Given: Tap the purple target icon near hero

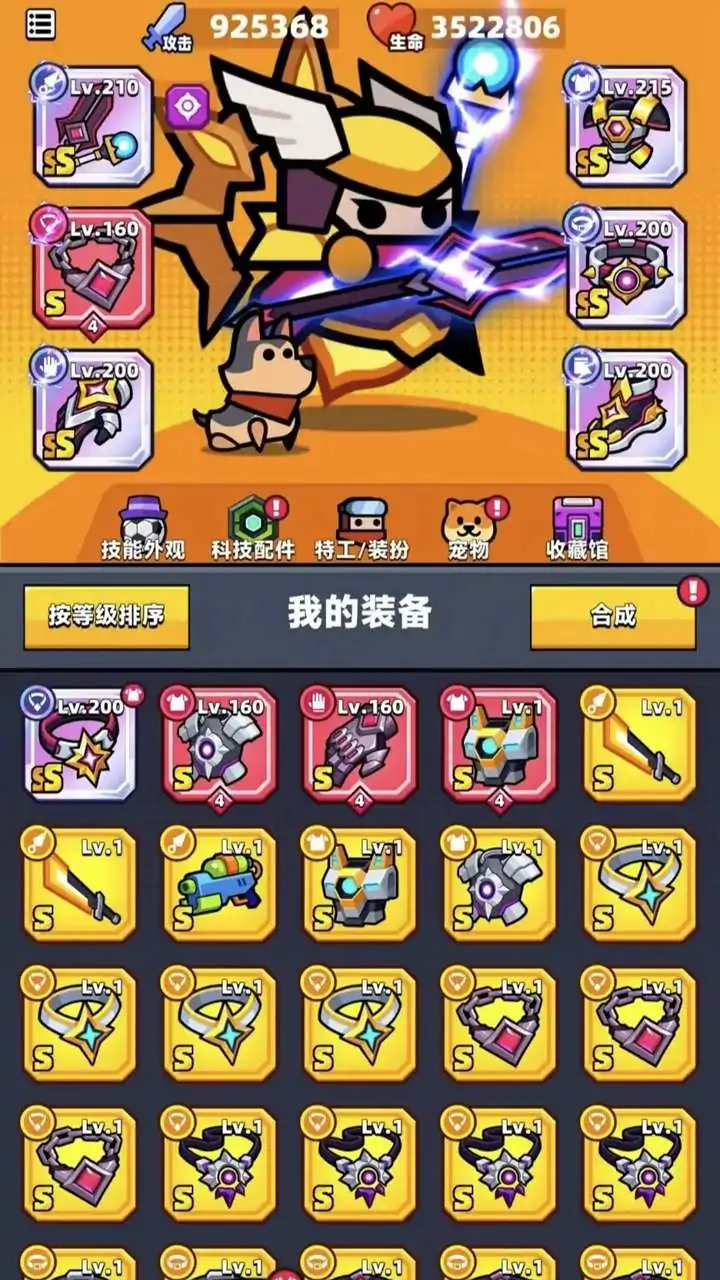Looking at the screenshot, I should coord(188,103).
